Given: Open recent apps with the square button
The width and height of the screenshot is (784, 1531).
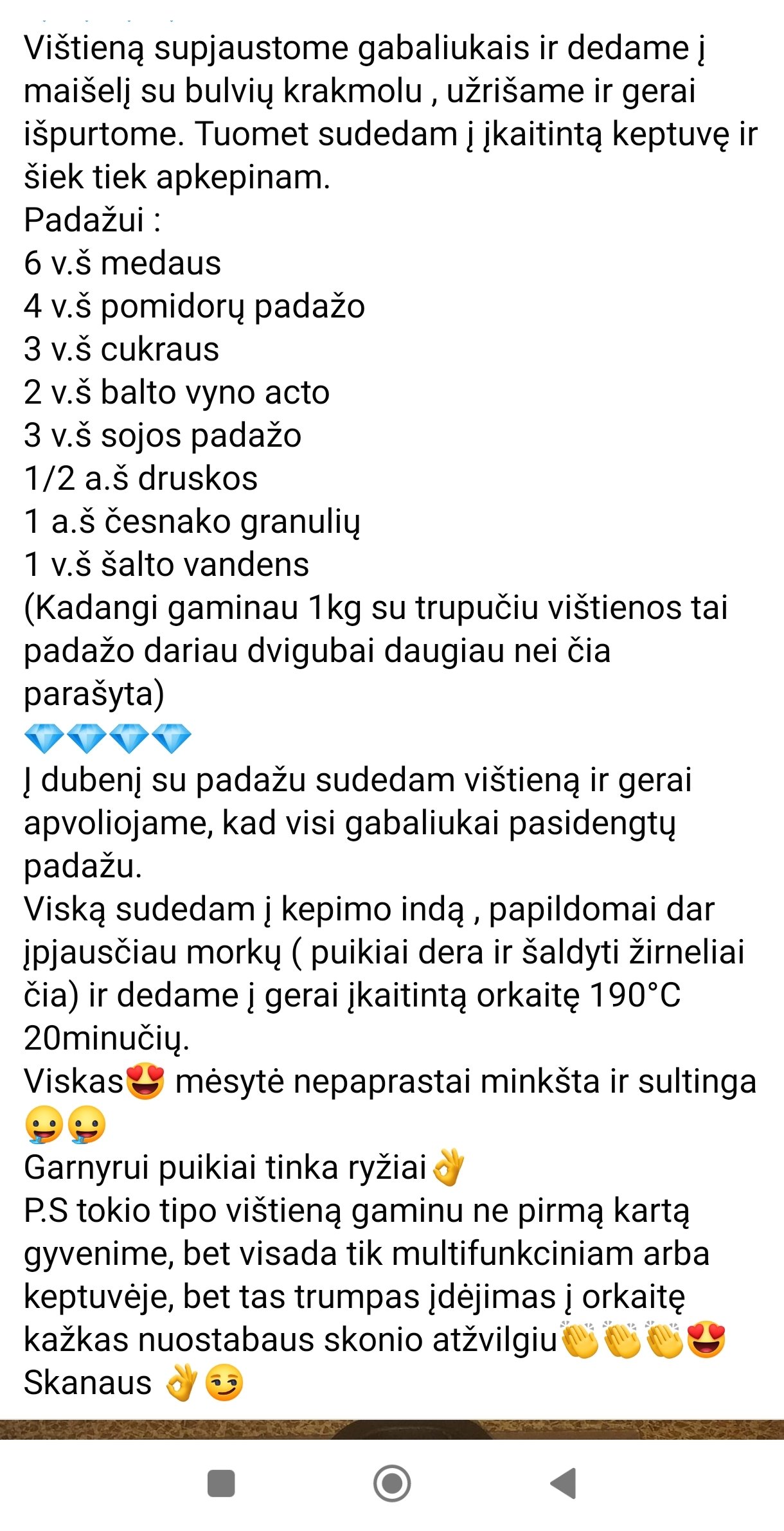Looking at the screenshot, I should click(221, 1483).
